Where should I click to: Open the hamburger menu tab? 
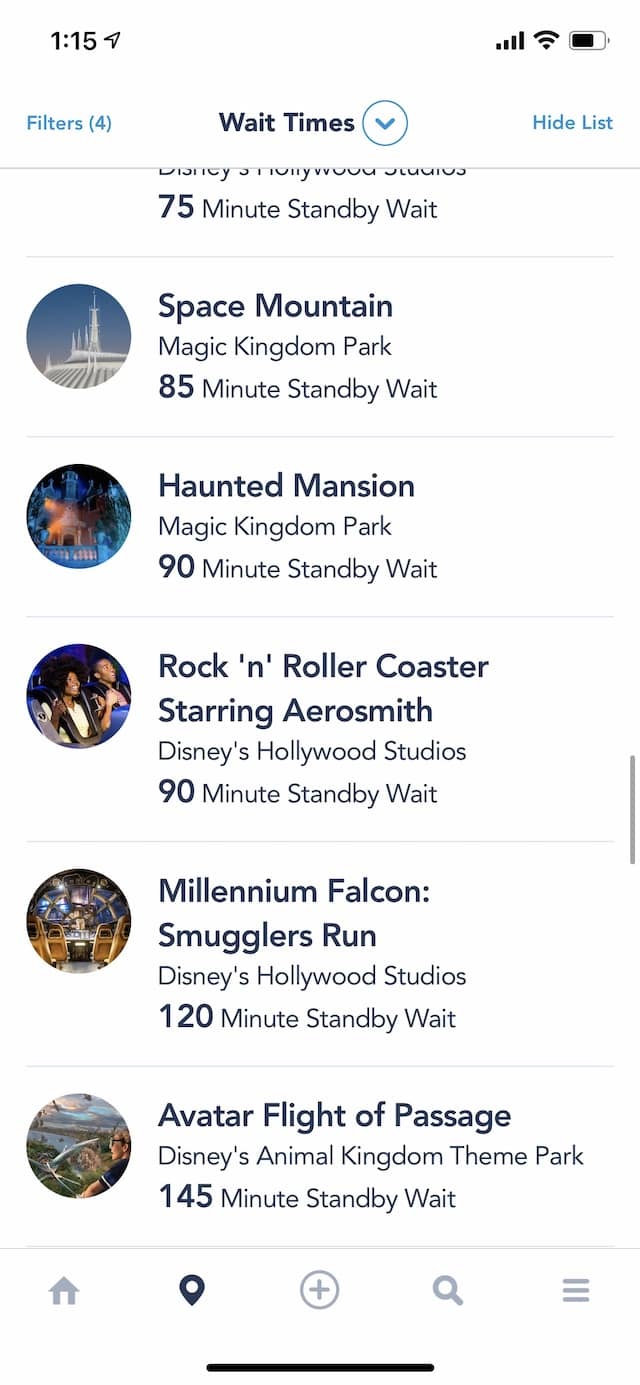(x=576, y=1291)
